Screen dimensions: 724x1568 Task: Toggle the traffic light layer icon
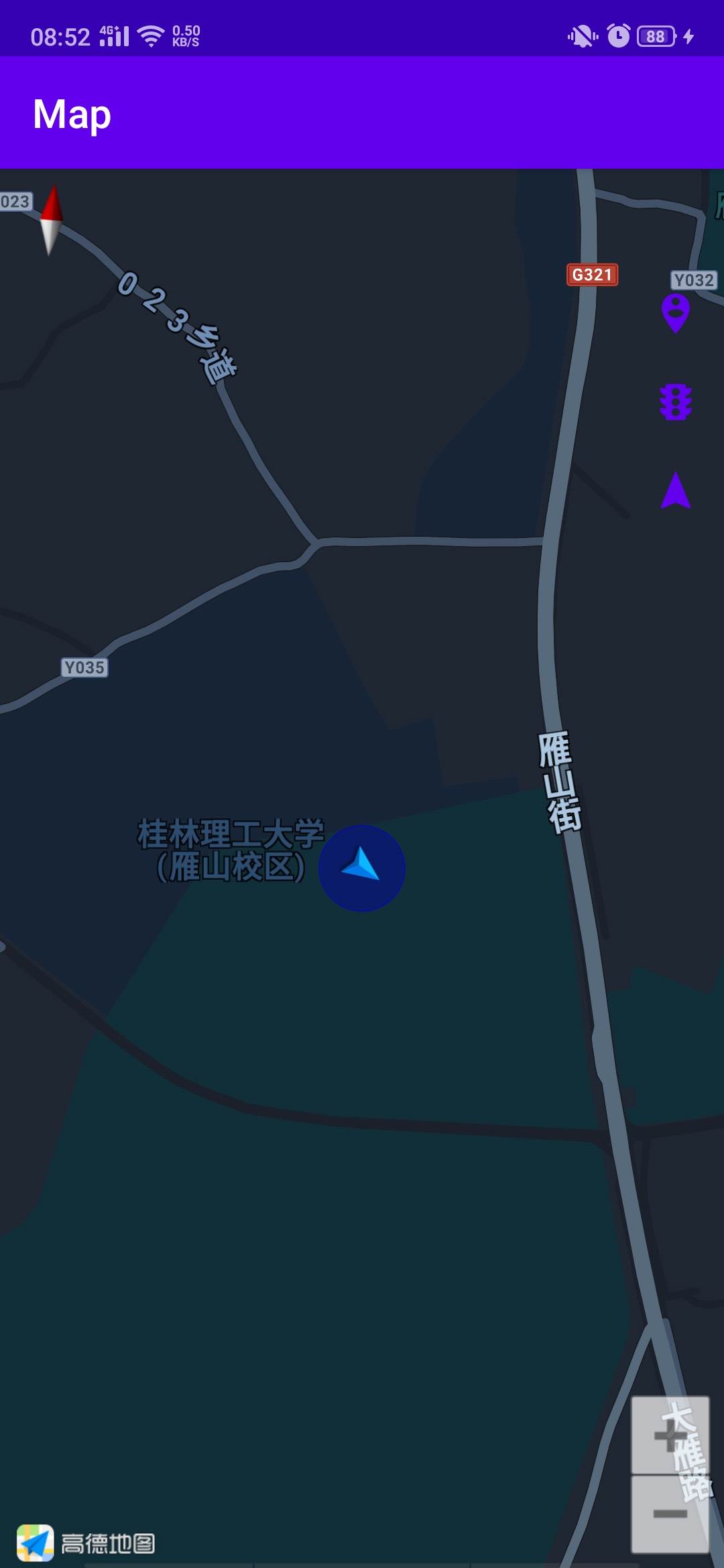[675, 402]
